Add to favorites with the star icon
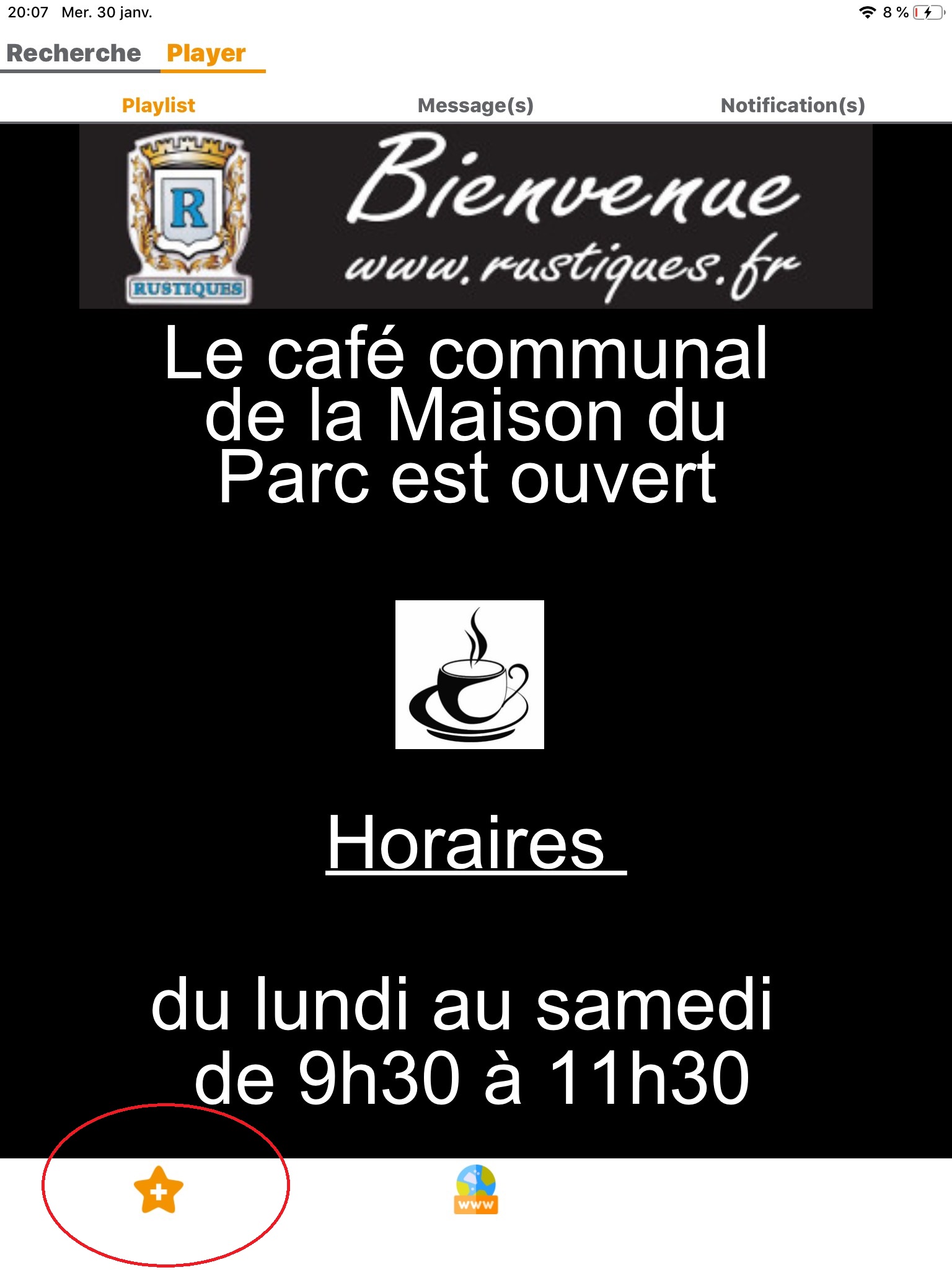 (159, 1191)
